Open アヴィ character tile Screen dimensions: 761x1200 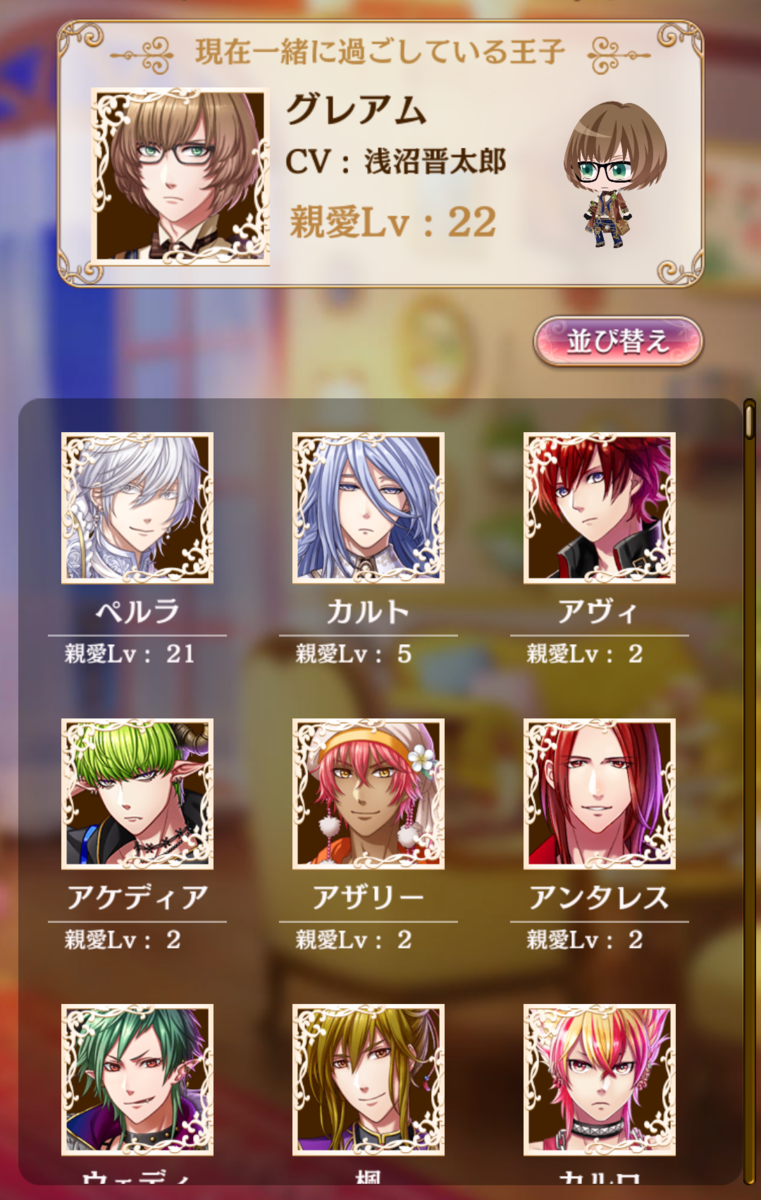[x=599, y=508]
